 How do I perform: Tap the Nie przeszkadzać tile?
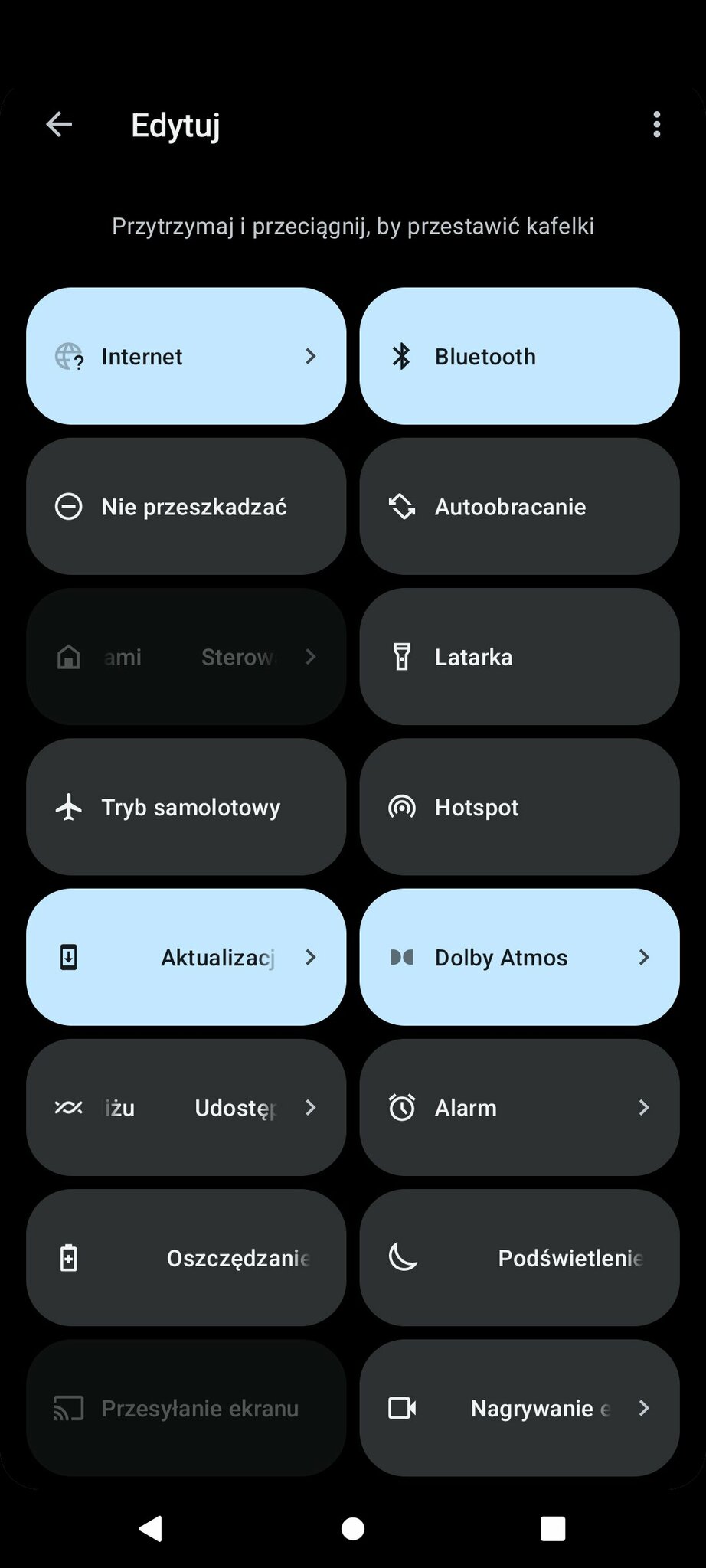click(186, 506)
